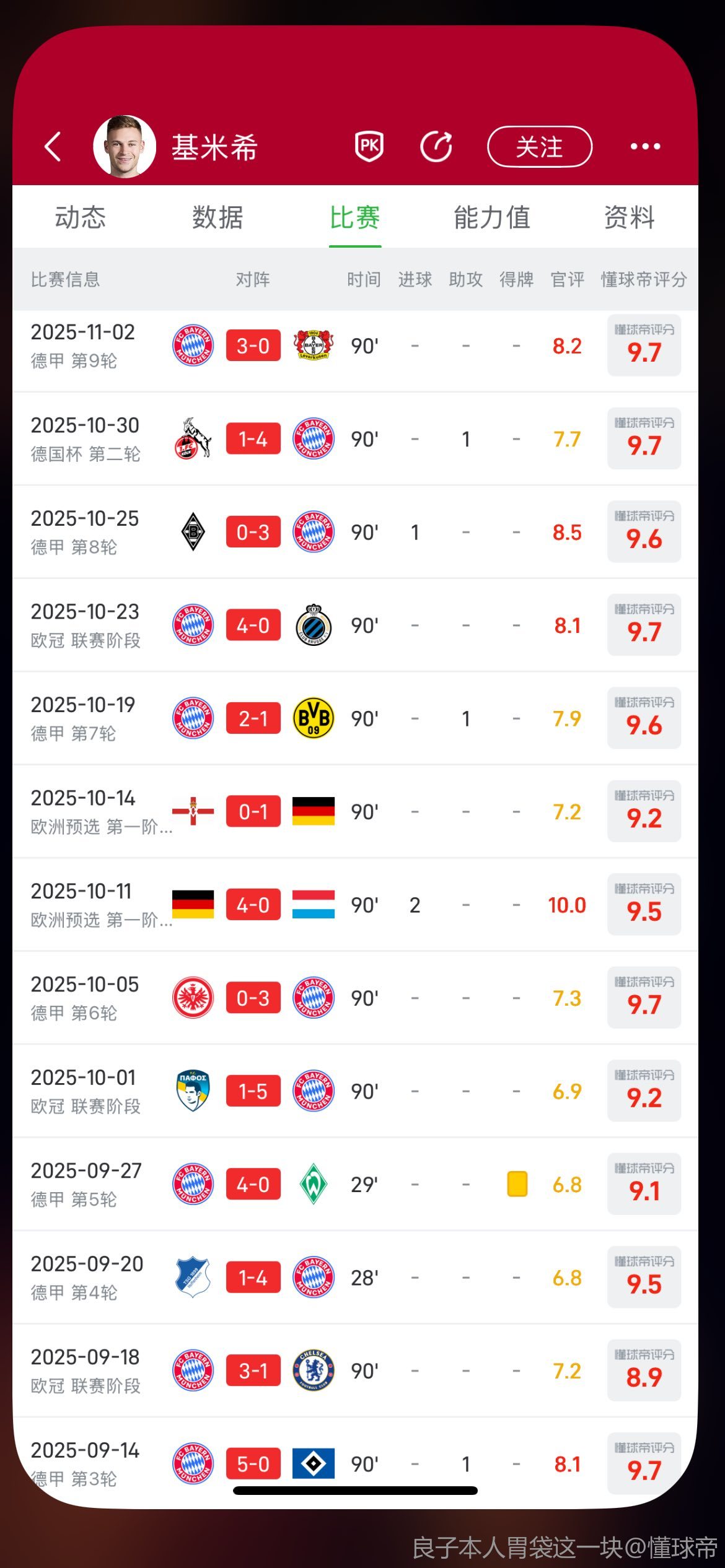Open the 2025-10-23 欧冠 match against Brugge
725x1568 pixels.
click(253, 625)
